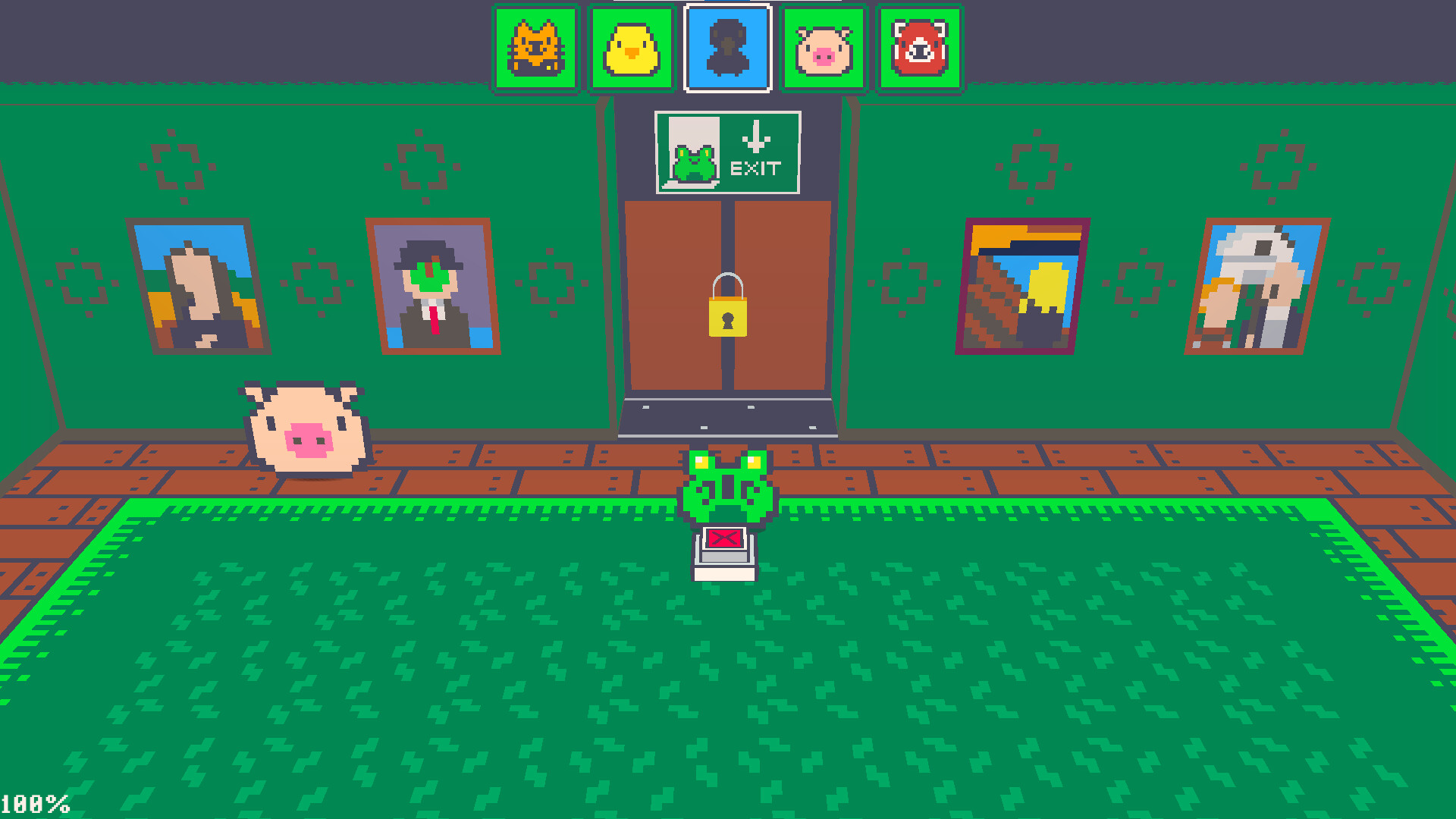The width and height of the screenshot is (1456, 819).
Task: Select the pink pig character icon
Action: 824,49
